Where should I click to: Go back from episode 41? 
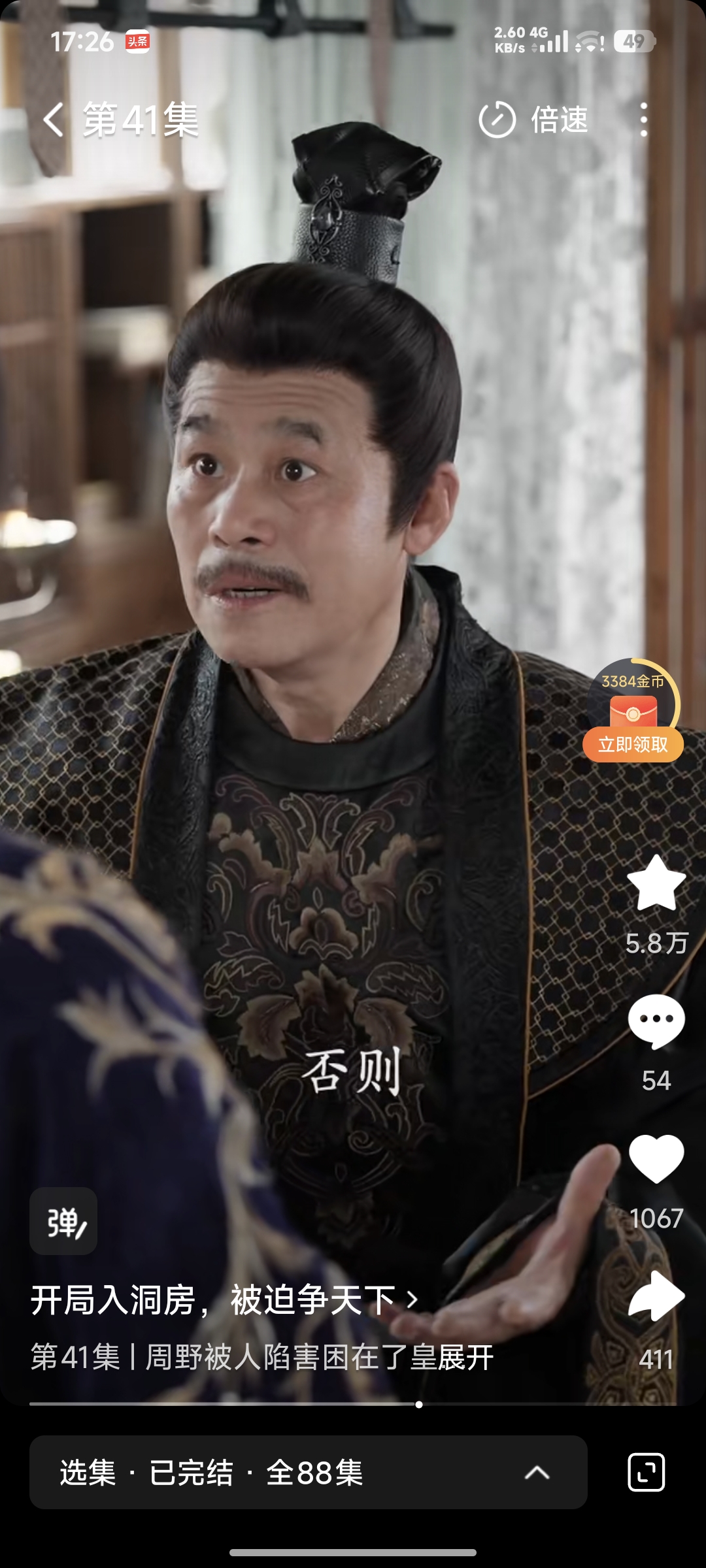click(54, 120)
